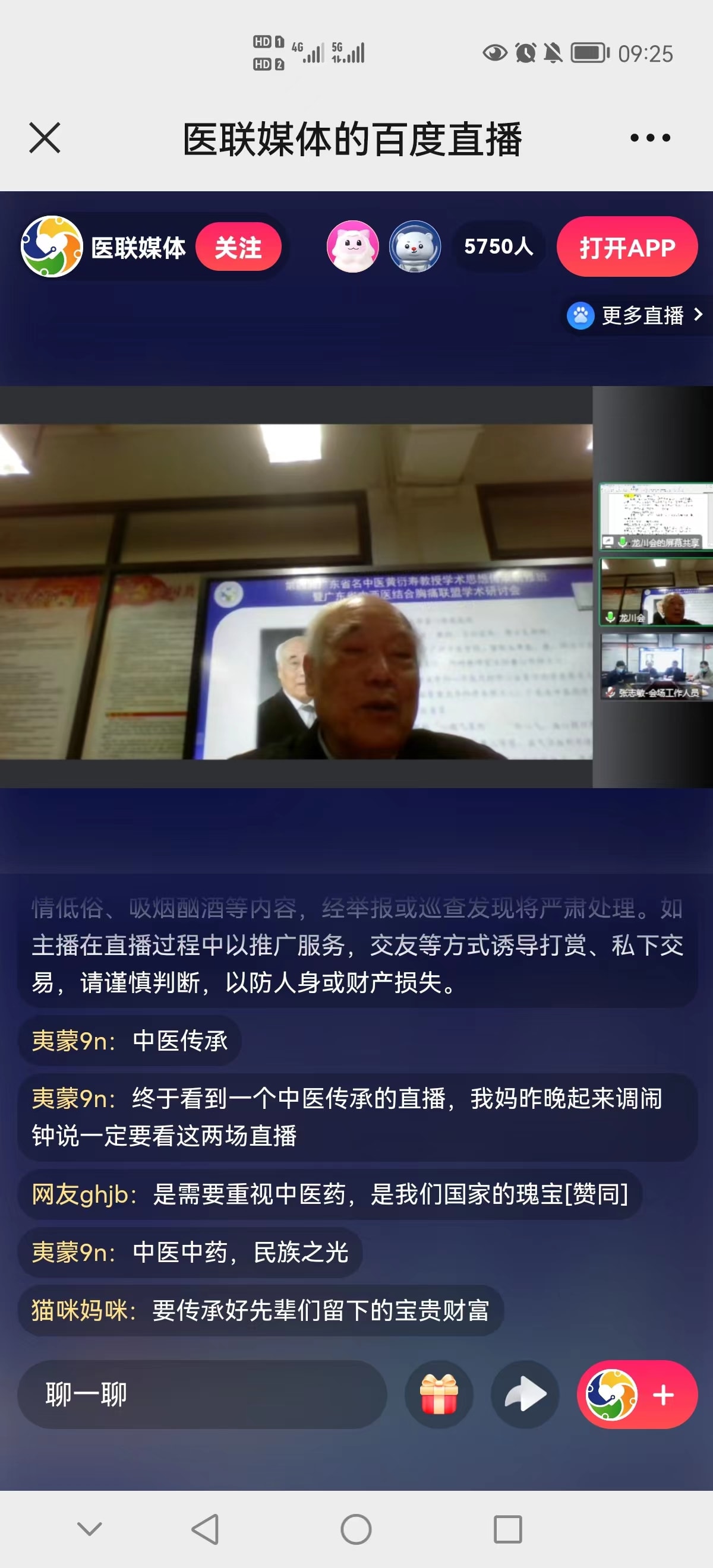Tap the 打开APP button
This screenshot has width=713, height=1568.
tap(626, 247)
